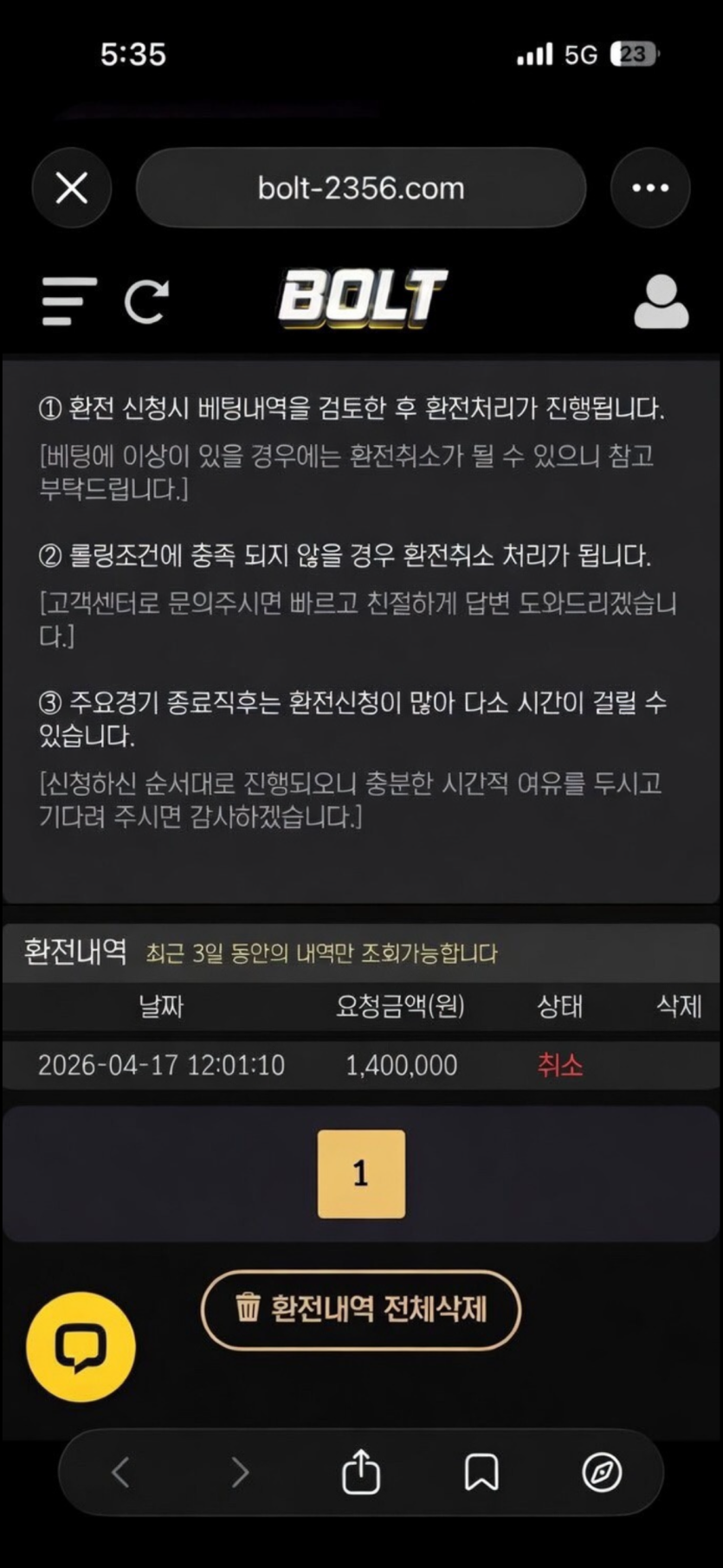Close the in-app browser

[x=71, y=188]
